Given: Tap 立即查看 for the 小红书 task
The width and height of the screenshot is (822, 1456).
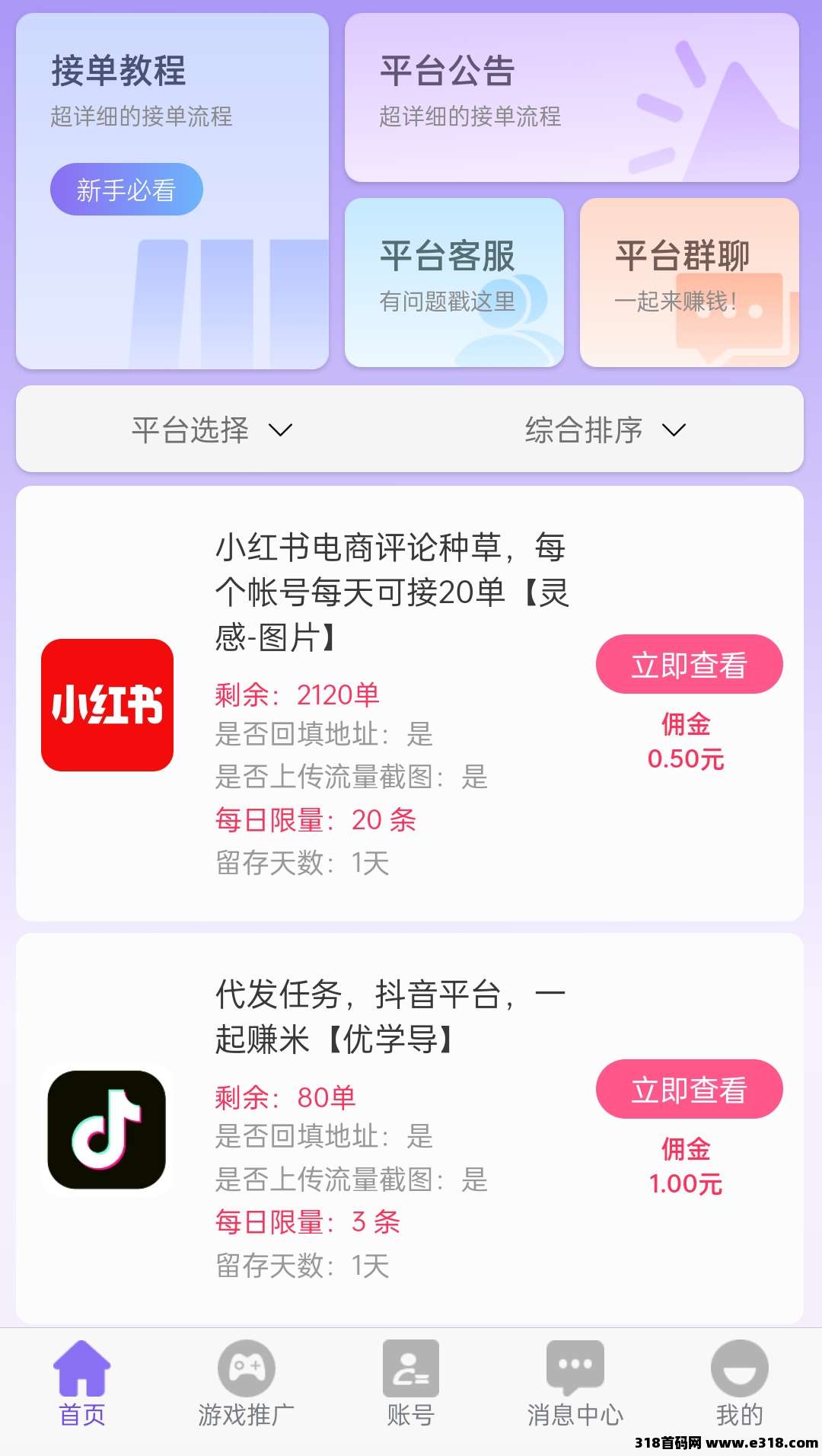Looking at the screenshot, I should pyautogui.click(x=689, y=665).
